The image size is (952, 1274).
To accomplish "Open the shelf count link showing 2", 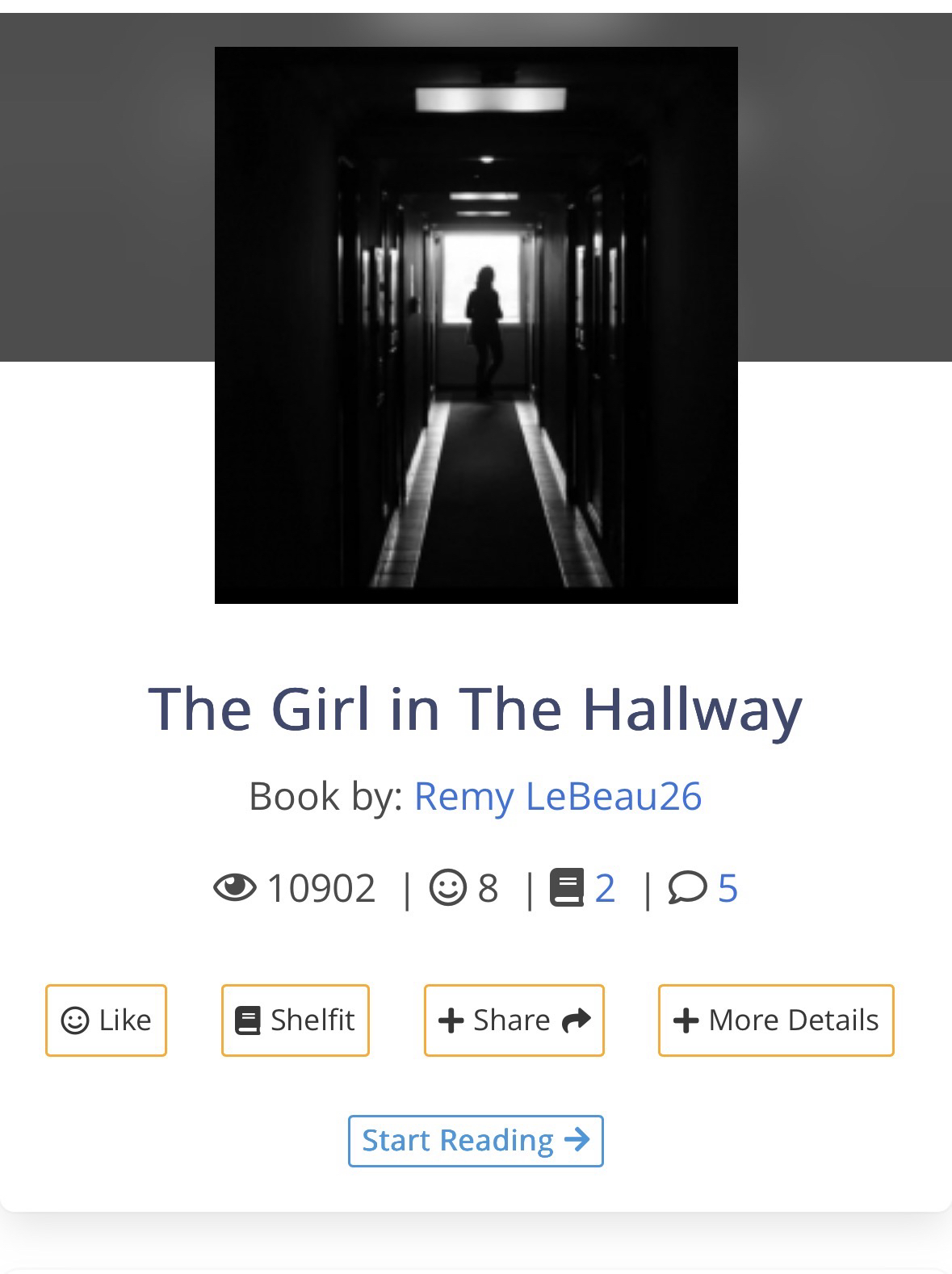I will (604, 888).
